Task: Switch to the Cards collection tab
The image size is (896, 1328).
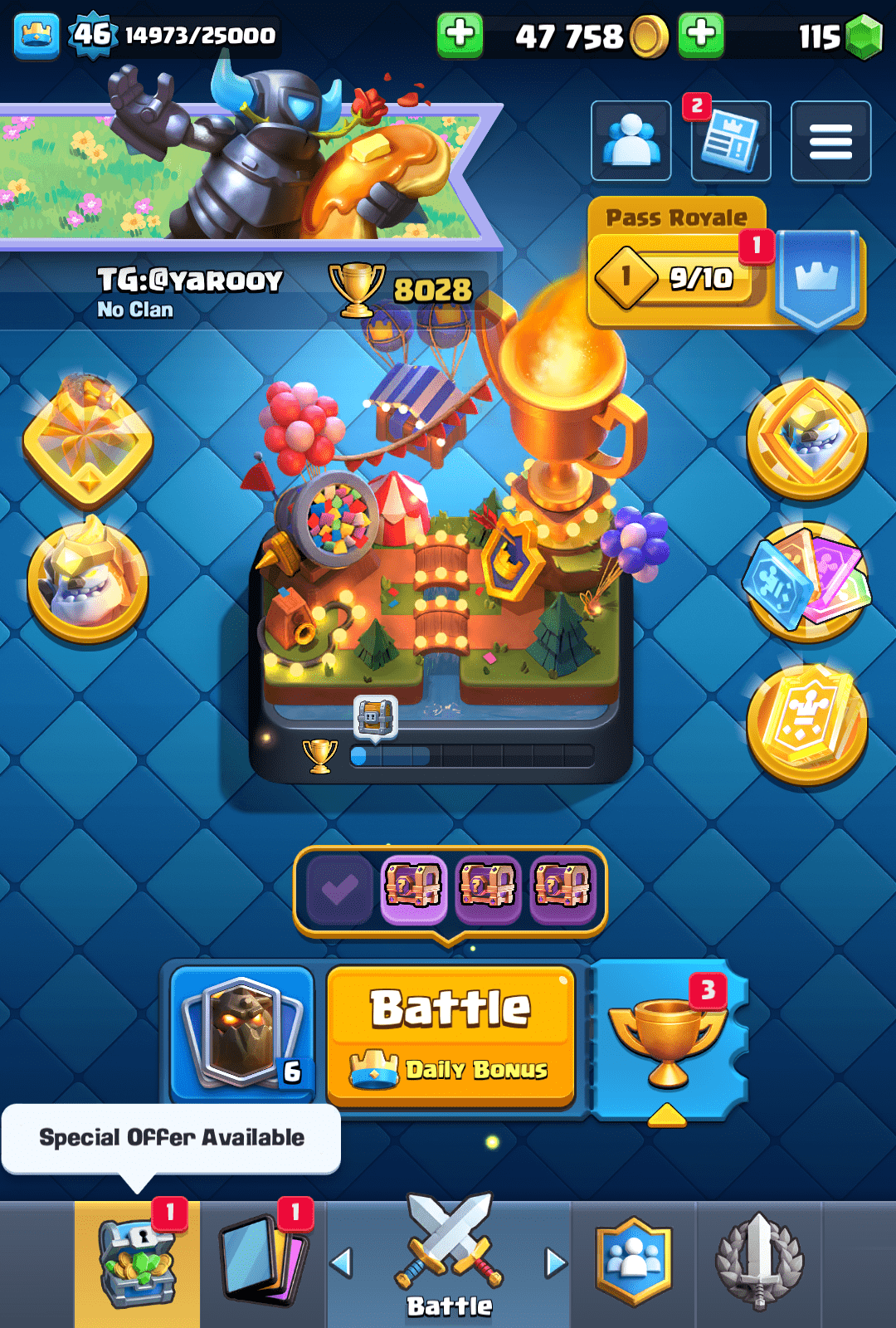Action: 263,1263
